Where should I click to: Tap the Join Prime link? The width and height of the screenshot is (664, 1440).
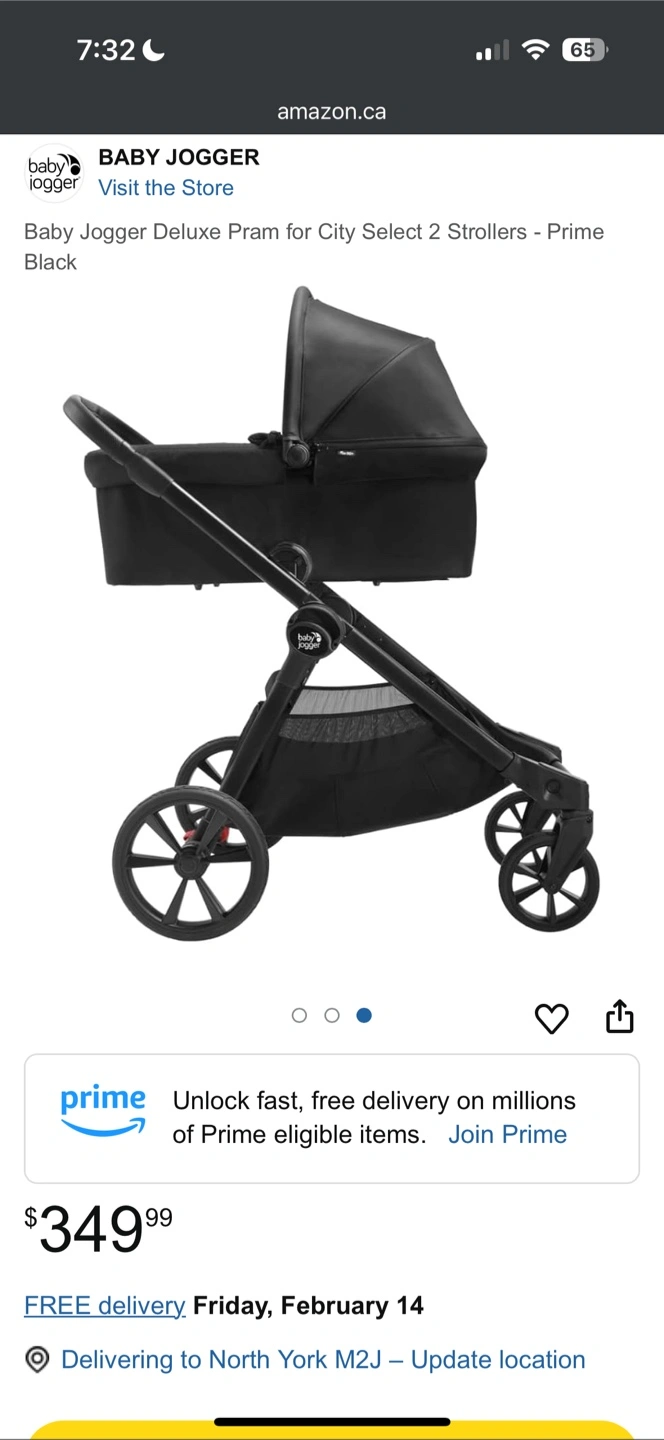point(507,1134)
